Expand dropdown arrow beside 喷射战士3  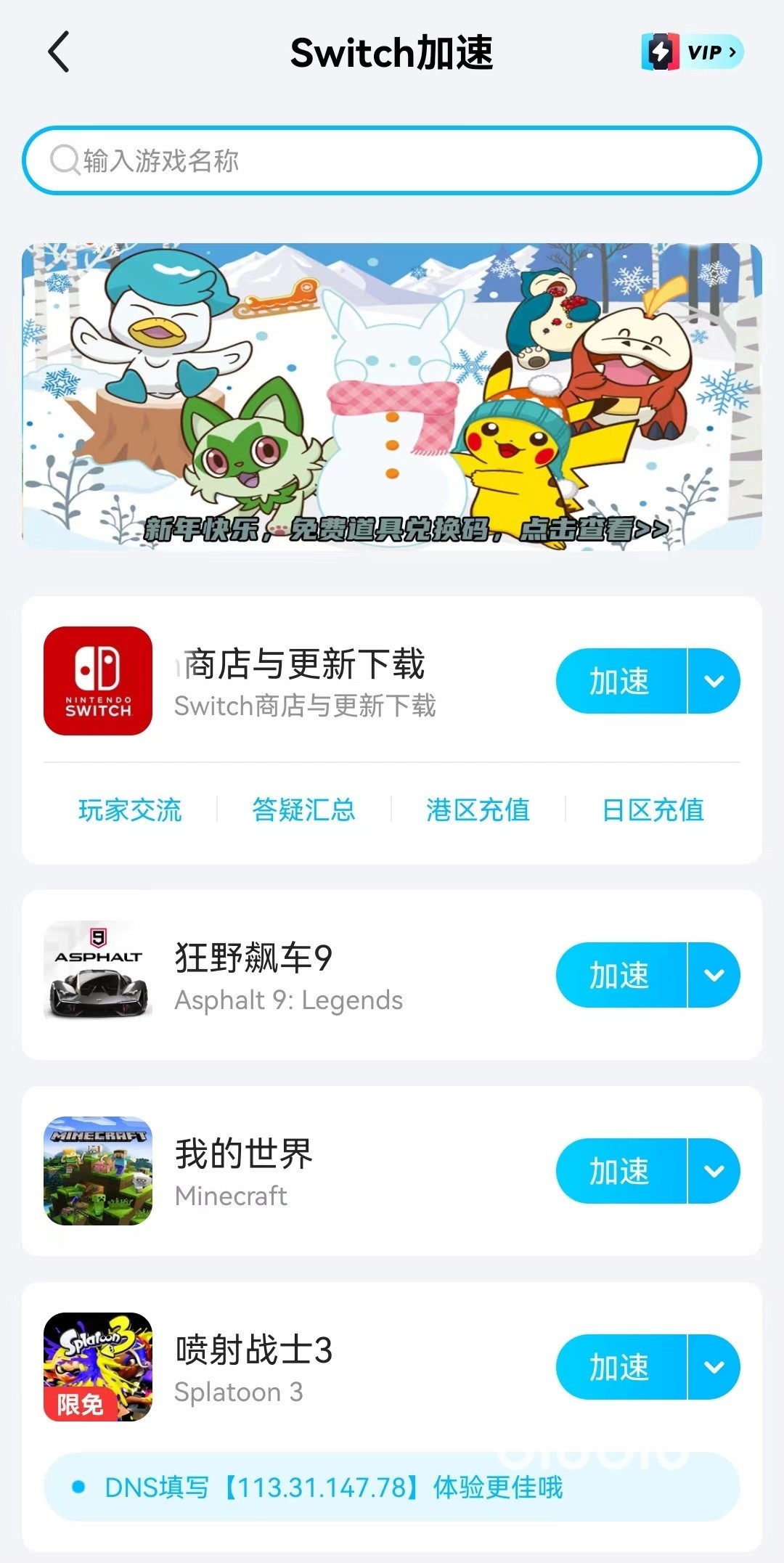(x=714, y=1367)
